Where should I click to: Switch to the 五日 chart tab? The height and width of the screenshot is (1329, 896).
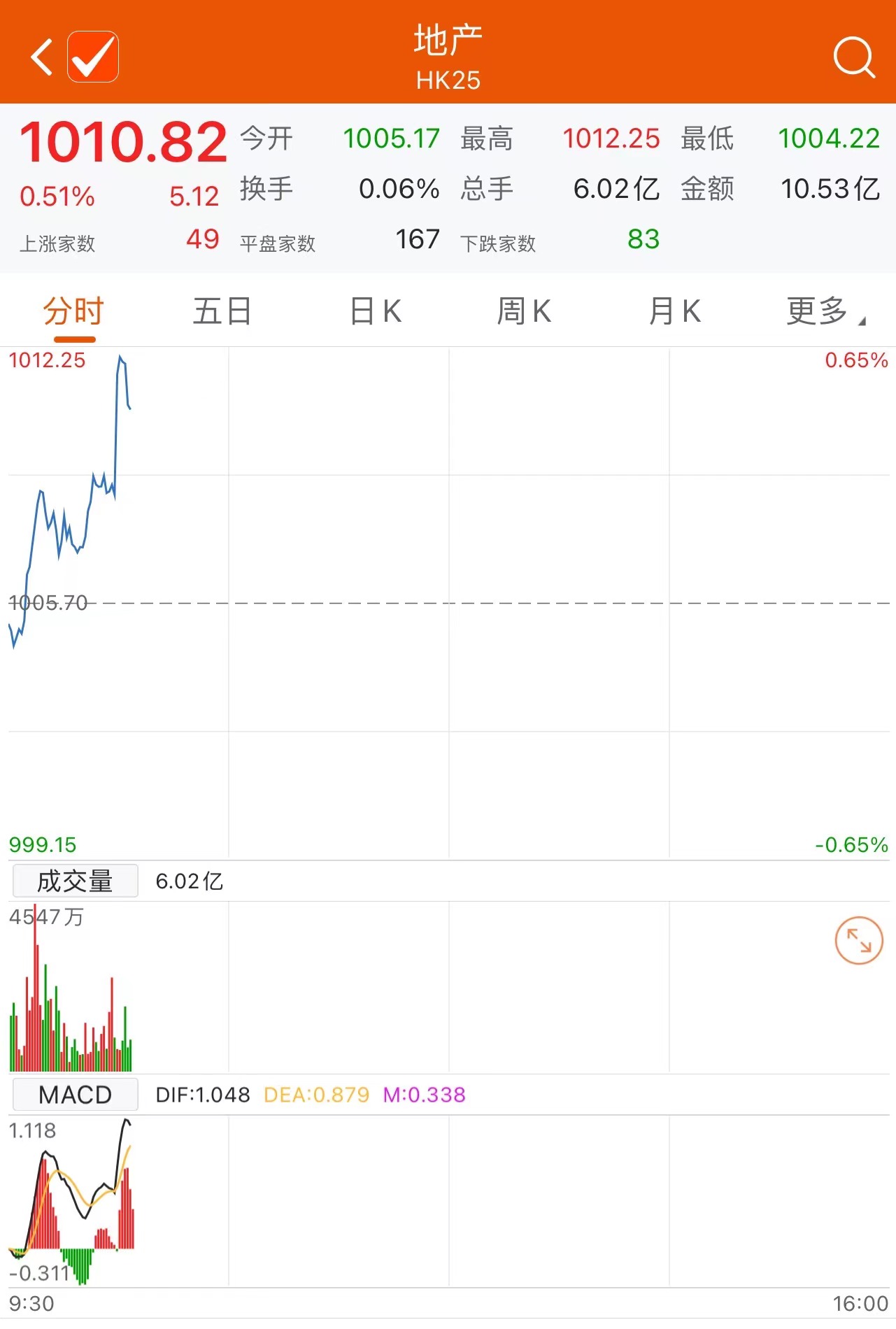coord(222,311)
